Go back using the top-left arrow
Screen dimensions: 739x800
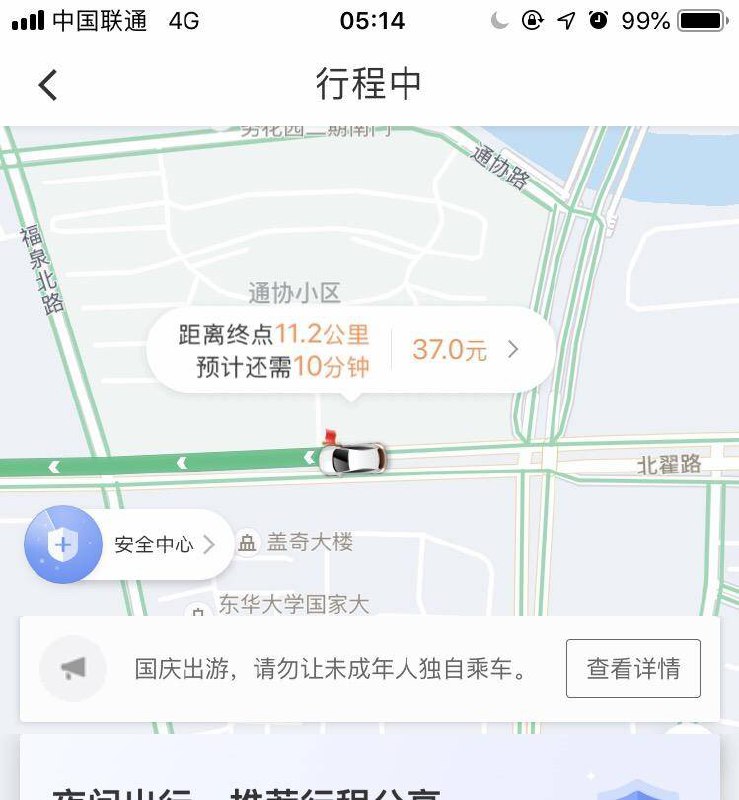pos(47,84)
